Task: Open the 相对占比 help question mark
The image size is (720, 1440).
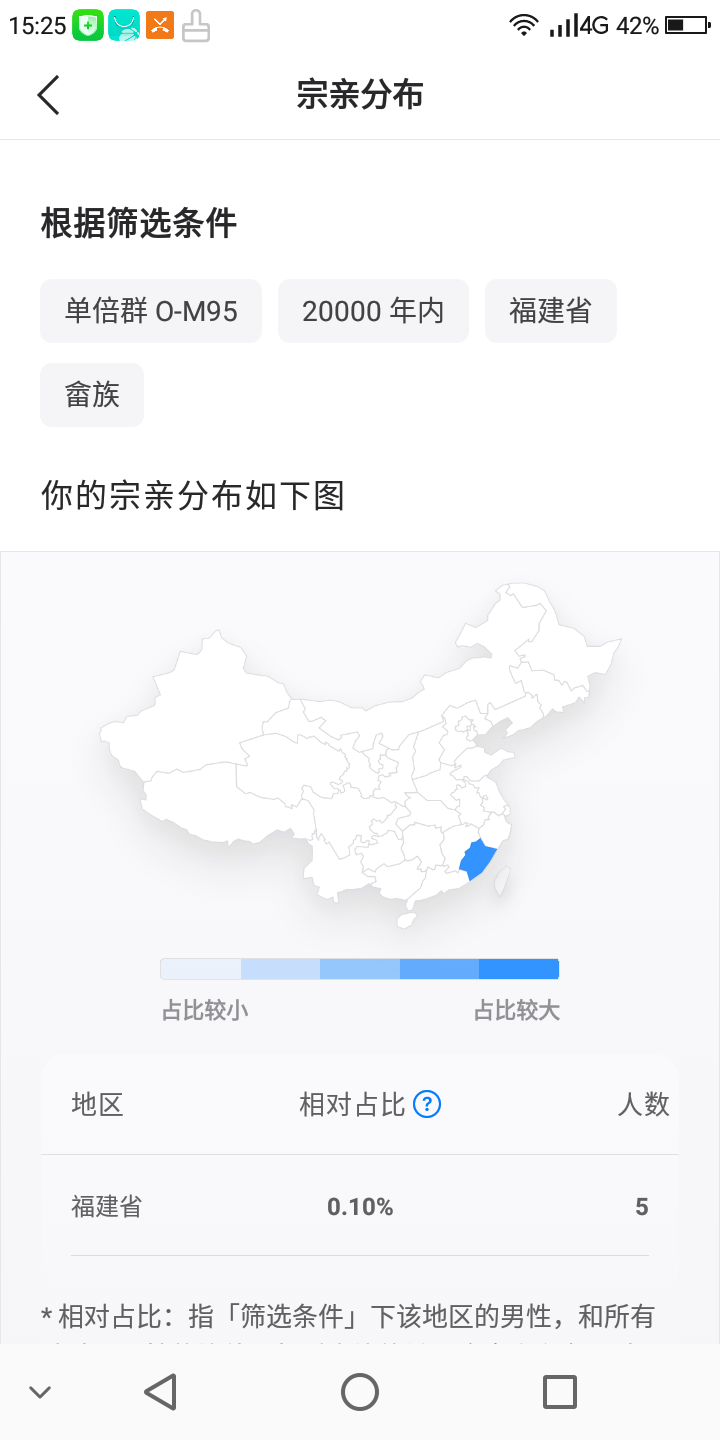Action: point(427,1104)
